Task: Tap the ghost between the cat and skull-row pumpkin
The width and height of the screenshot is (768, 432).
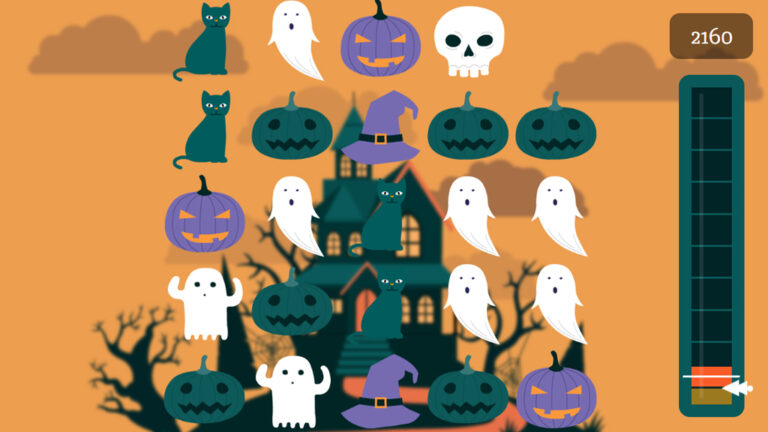Action: click(x=293, y=38)
